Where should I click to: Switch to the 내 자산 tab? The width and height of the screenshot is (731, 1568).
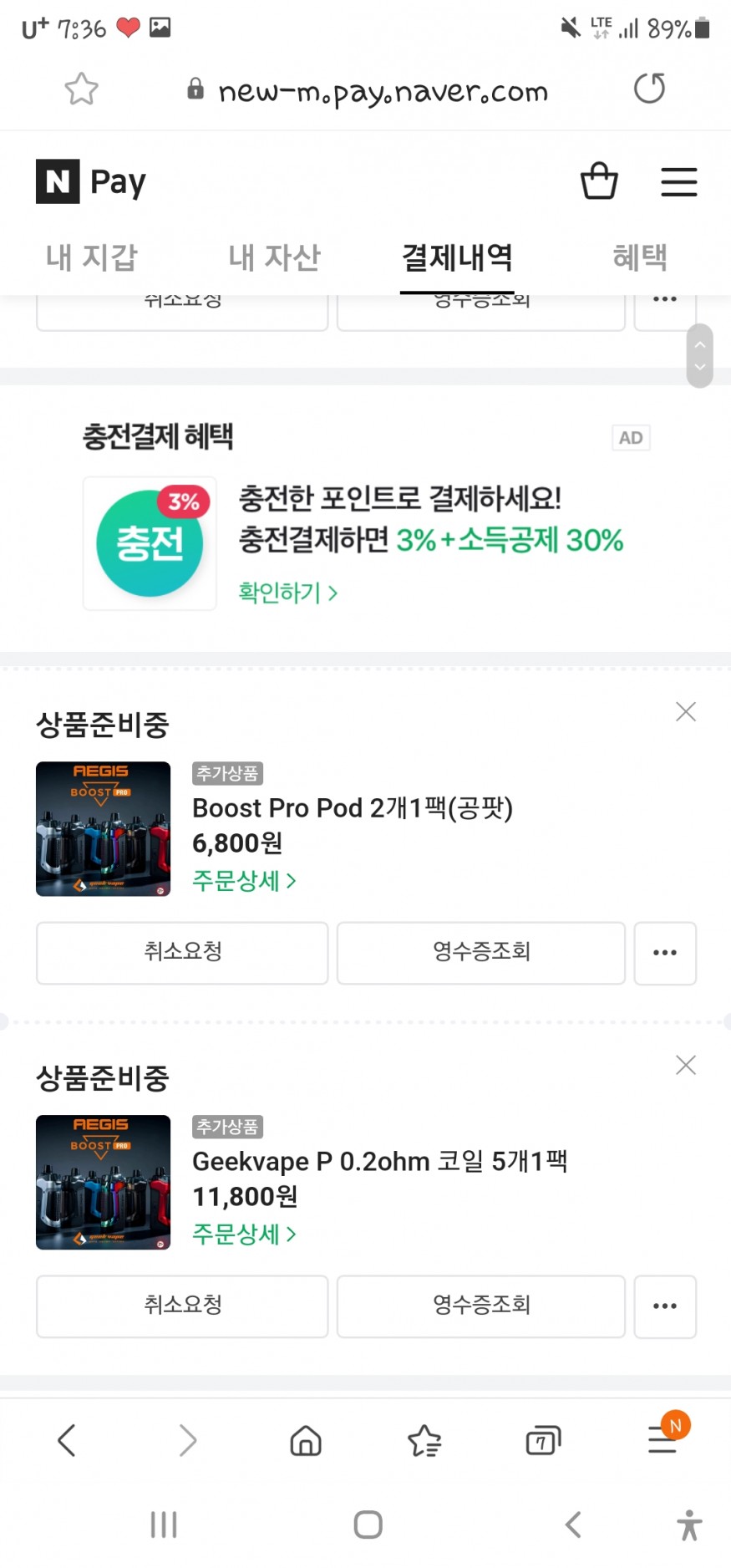click(274, 257)
